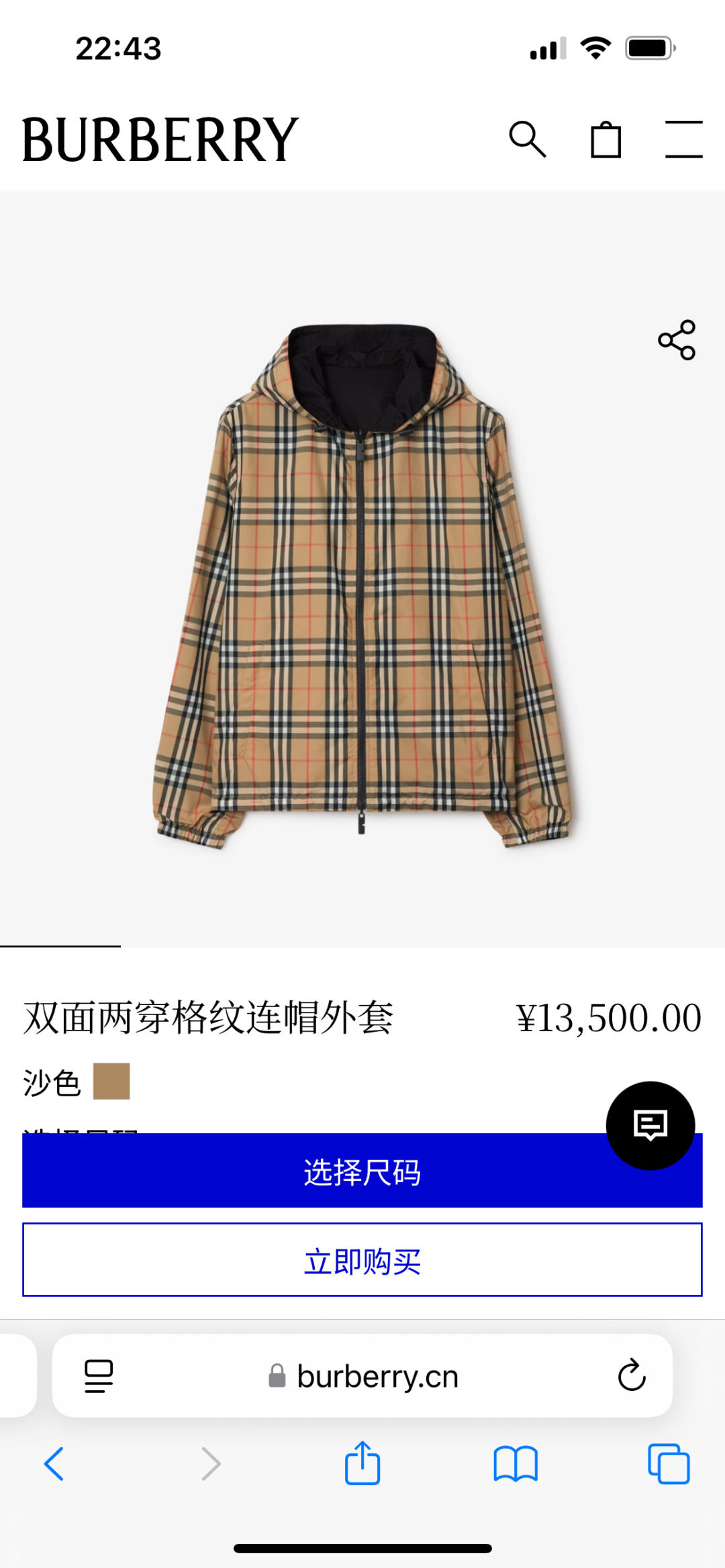Tap 立即购买 to buy now
Viewport: 725px width, 1568px height.
[x=362, y=1260]
